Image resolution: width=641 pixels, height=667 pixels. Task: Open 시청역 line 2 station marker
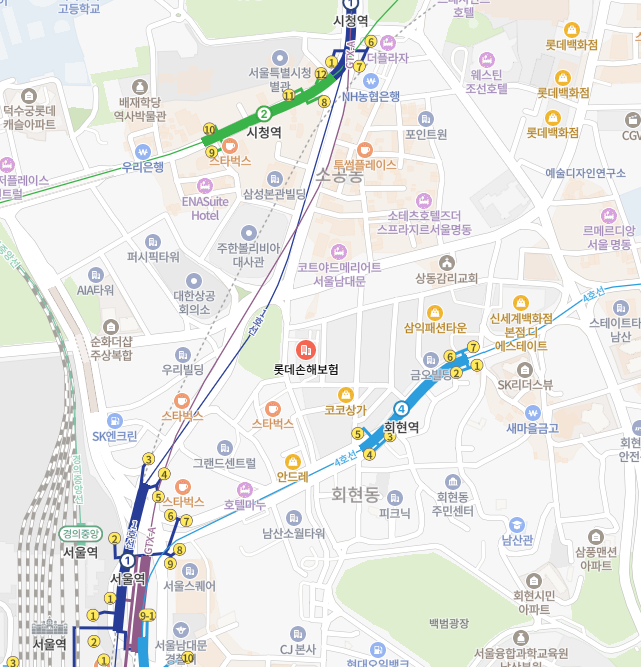point(263,114)
